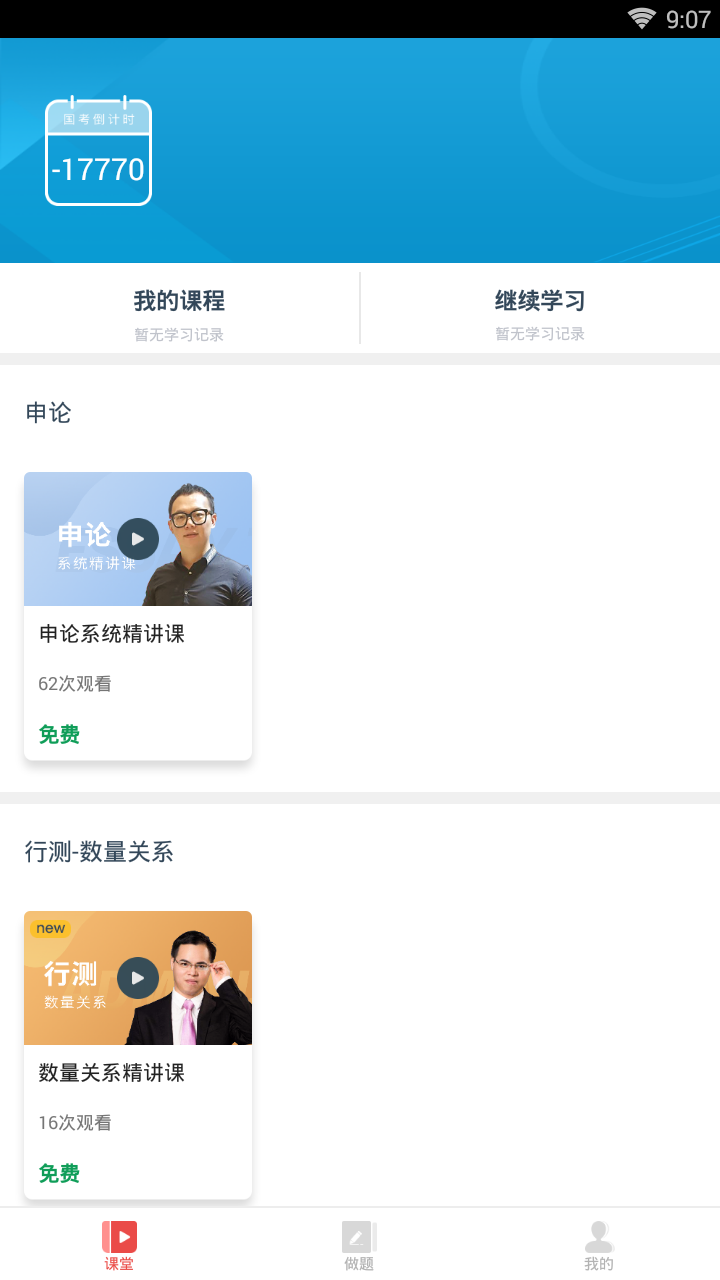Open the 数量关系精讲课 course card
This screenshot has height=1280, width=720.
pyautogui.click(x=138, y=1054)
